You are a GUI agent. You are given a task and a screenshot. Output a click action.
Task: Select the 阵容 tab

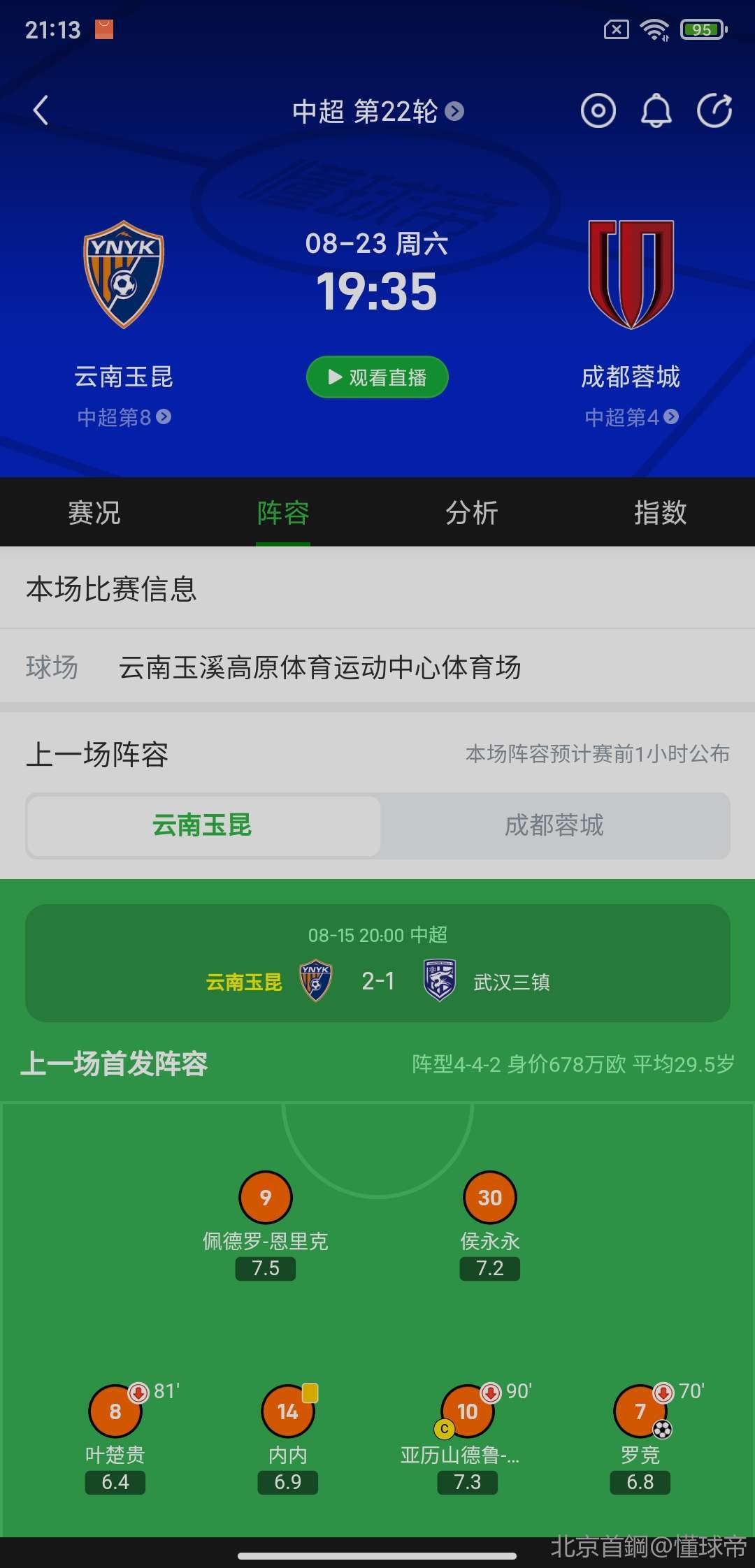(x=283, y=512)
